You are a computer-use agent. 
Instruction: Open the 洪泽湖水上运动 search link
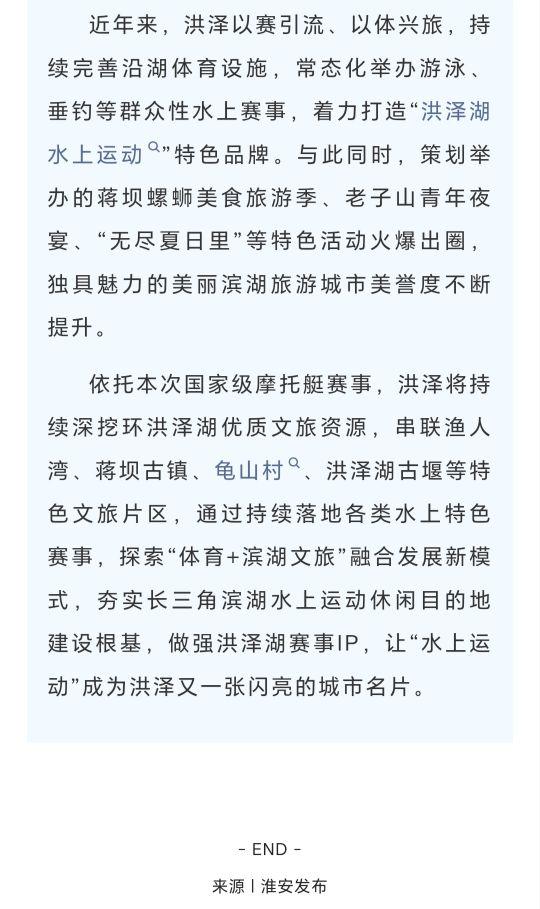click(x=104, y=154)
